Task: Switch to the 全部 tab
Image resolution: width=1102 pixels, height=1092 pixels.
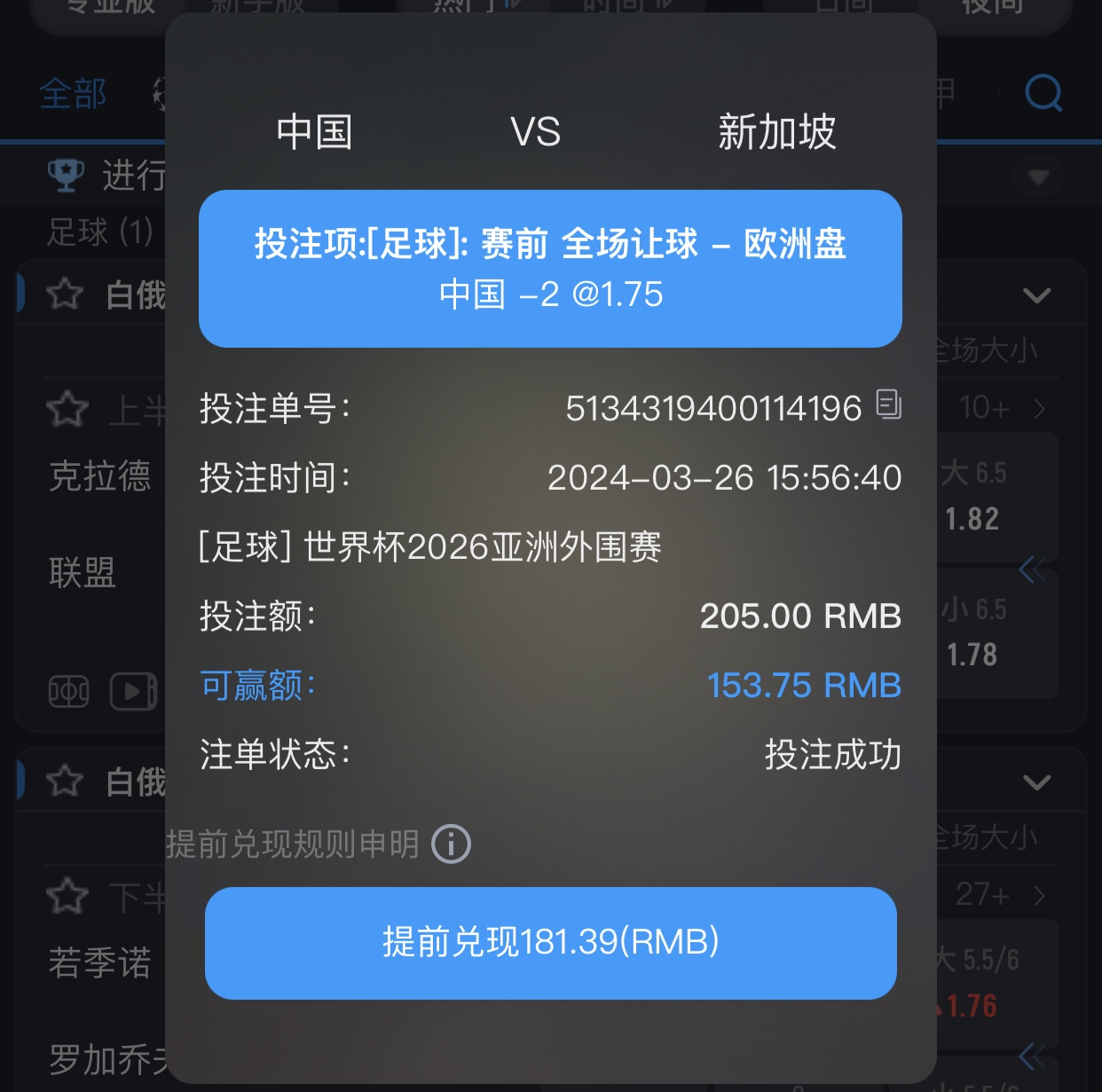Action: [73, 94]
